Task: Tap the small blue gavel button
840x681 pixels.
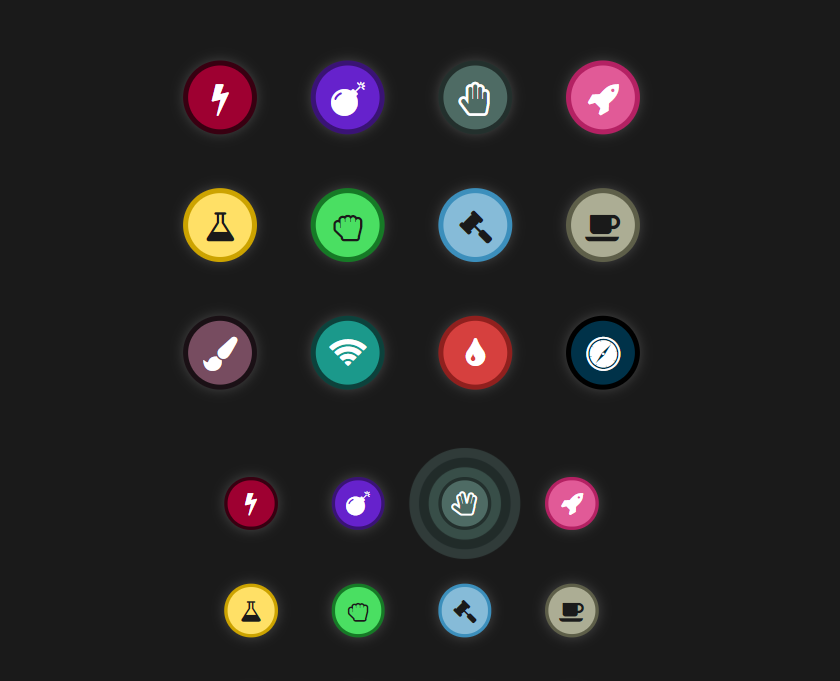Action: pyautogui.click(x=465, y=610)
